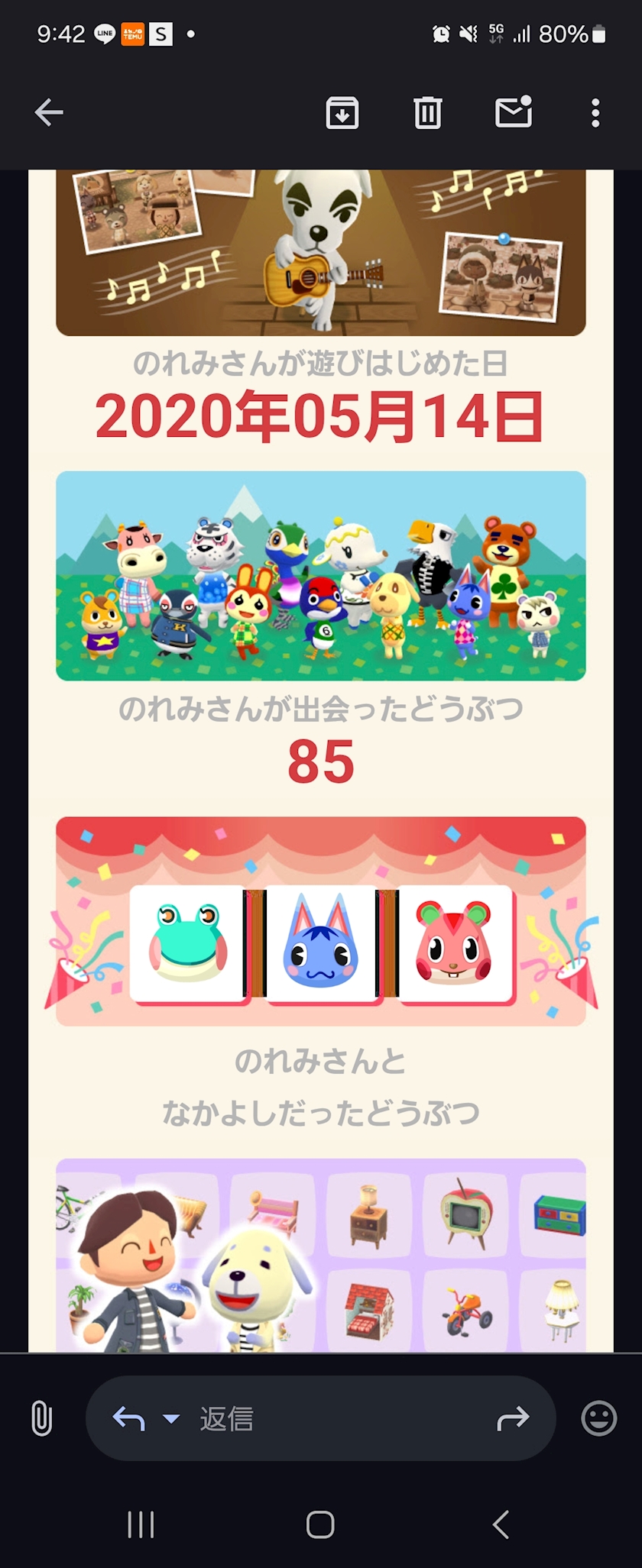The image size is (642, 1568).
Task: Open the emoji reaction picker
Action: pyautogui.click(x=598, y=1419)
